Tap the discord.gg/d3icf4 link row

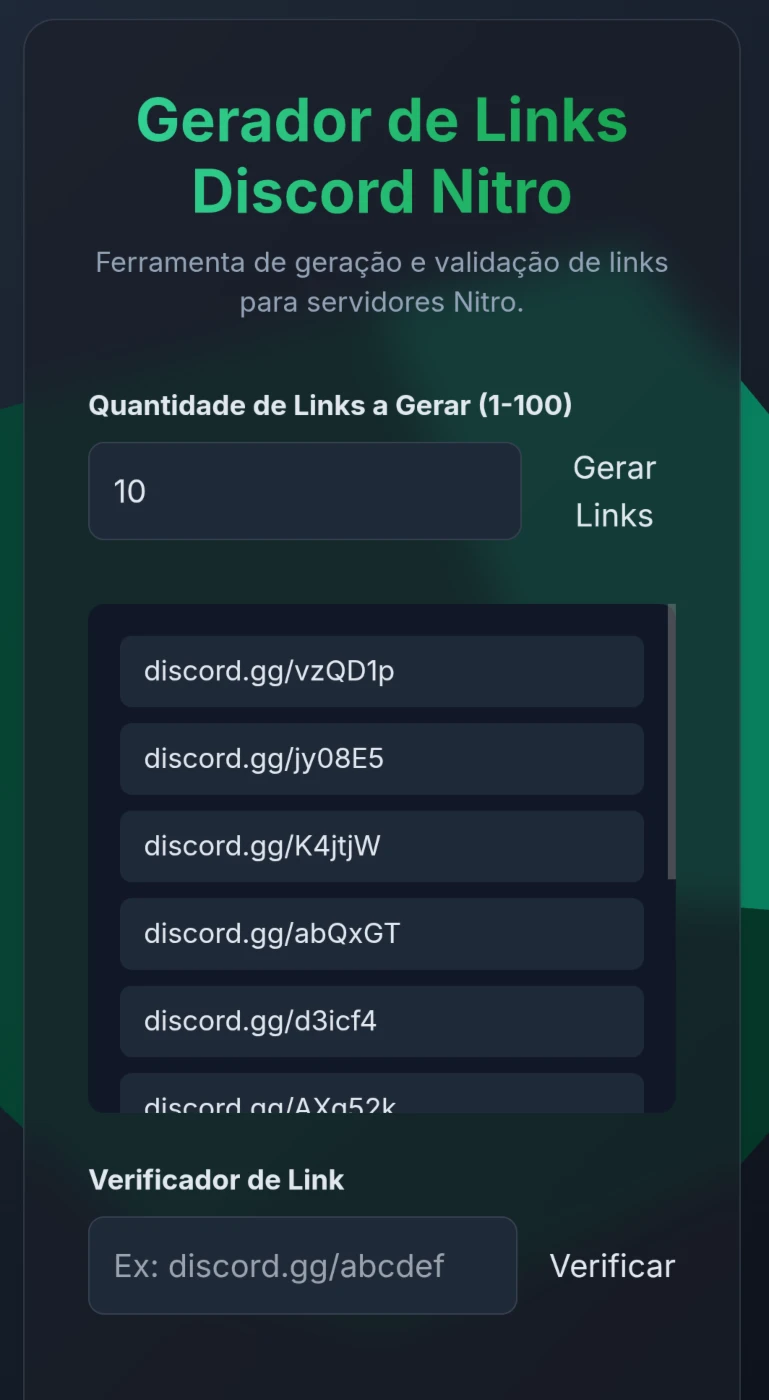coord(382,1021)
